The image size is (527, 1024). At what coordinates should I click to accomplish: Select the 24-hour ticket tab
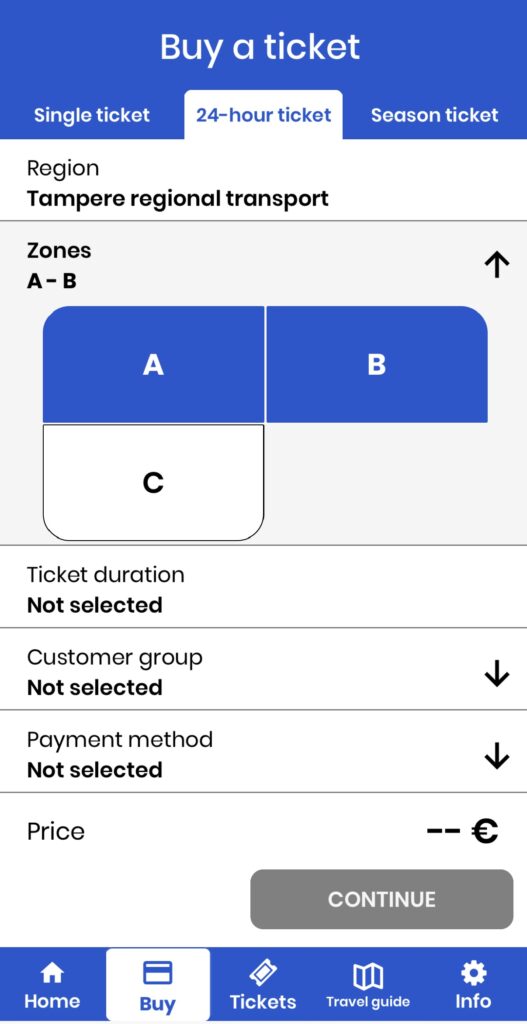pos(263,115)
